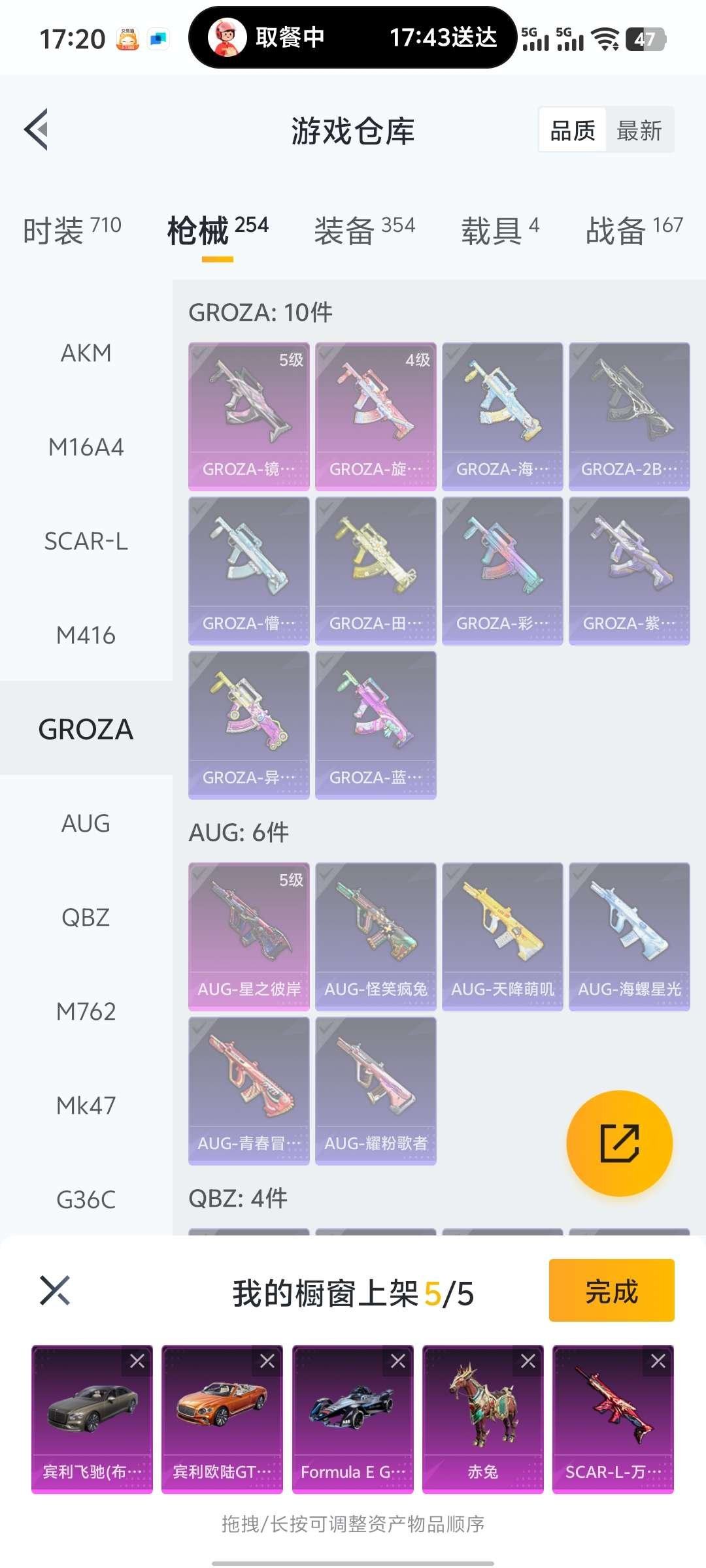Select the GROZA-2B skin tile

tap(629, 416)
